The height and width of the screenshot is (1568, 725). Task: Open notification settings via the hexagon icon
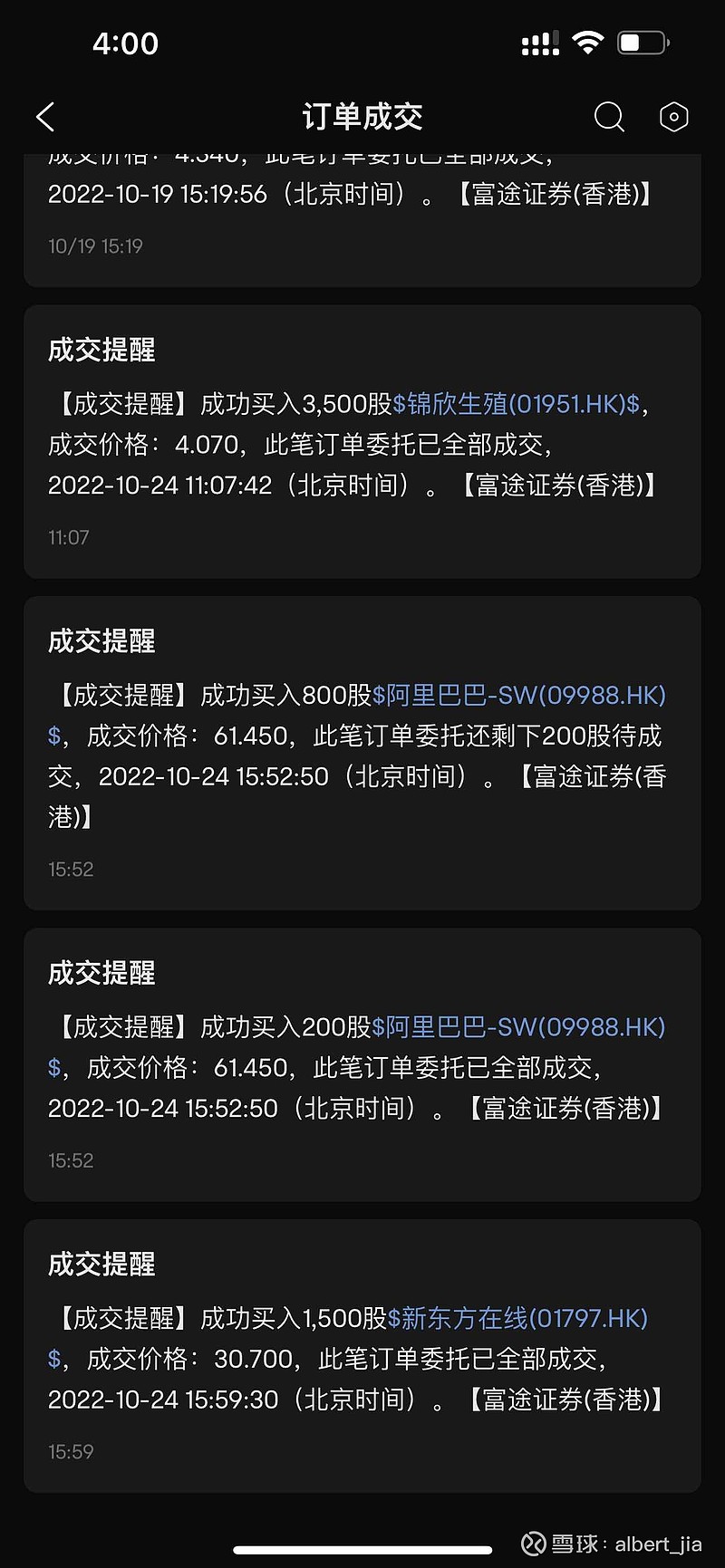coord(674,116)
